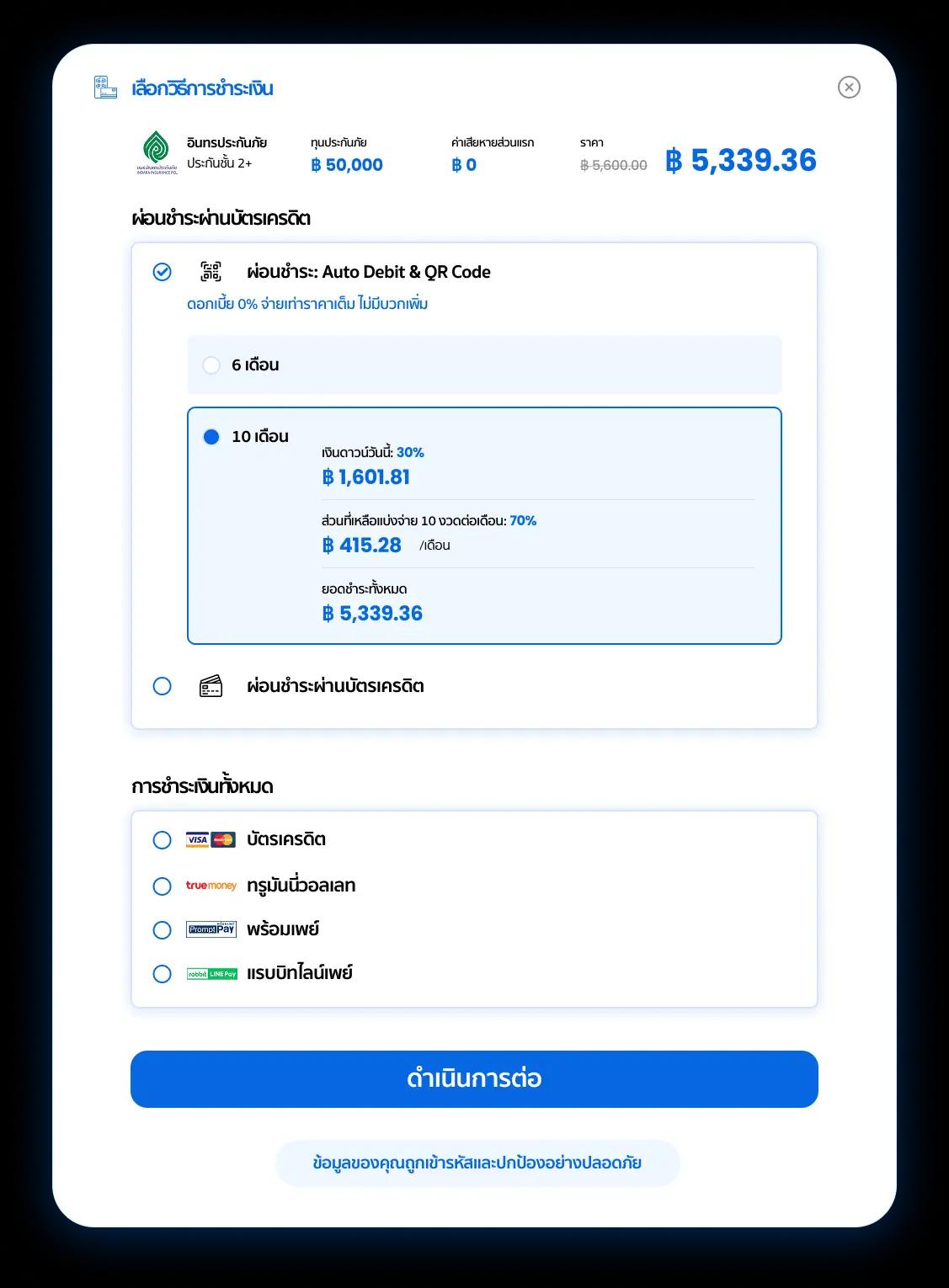Choose the 10 เดือน installment plan
This screenshot has width=949, height=1288.
point(211,436)
